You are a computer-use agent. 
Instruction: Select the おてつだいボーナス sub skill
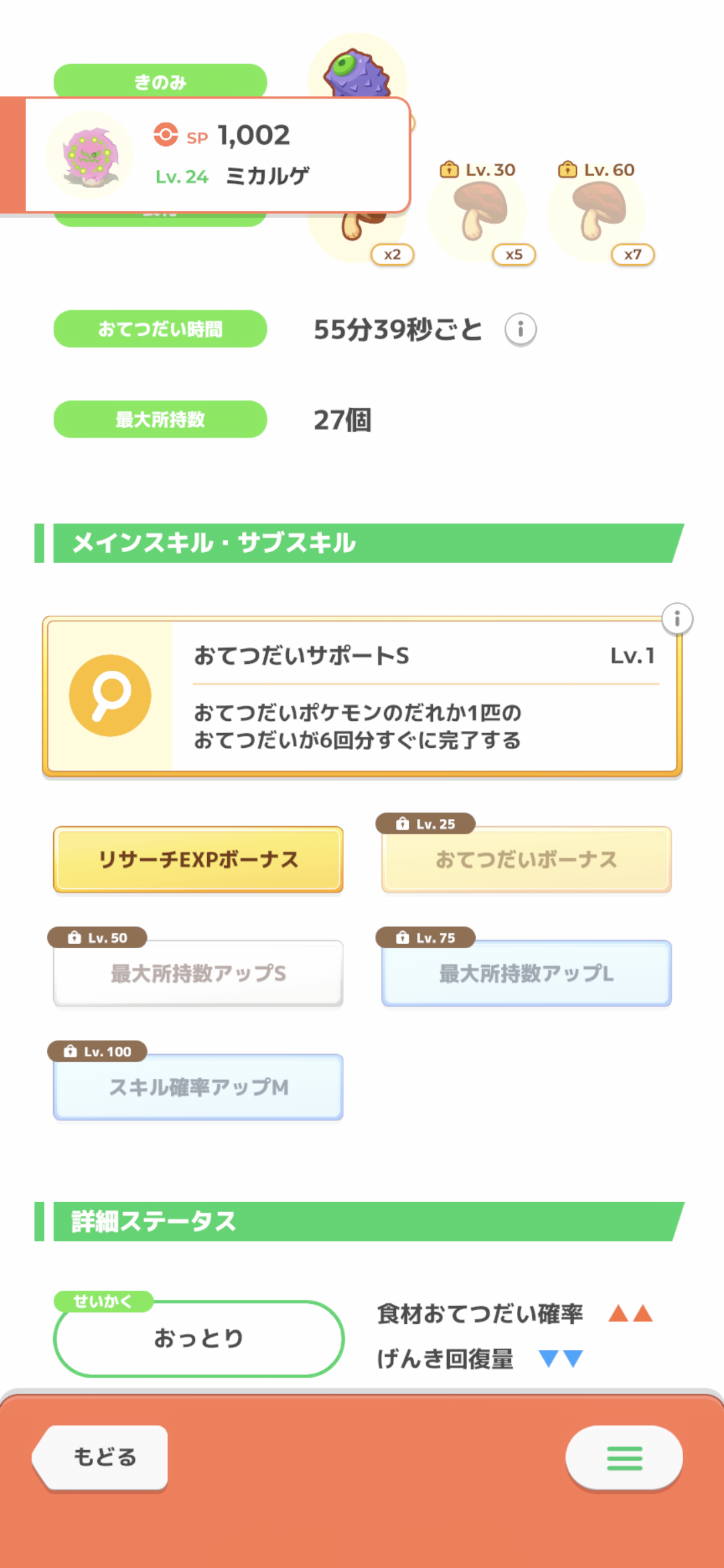tap(526, 859)
